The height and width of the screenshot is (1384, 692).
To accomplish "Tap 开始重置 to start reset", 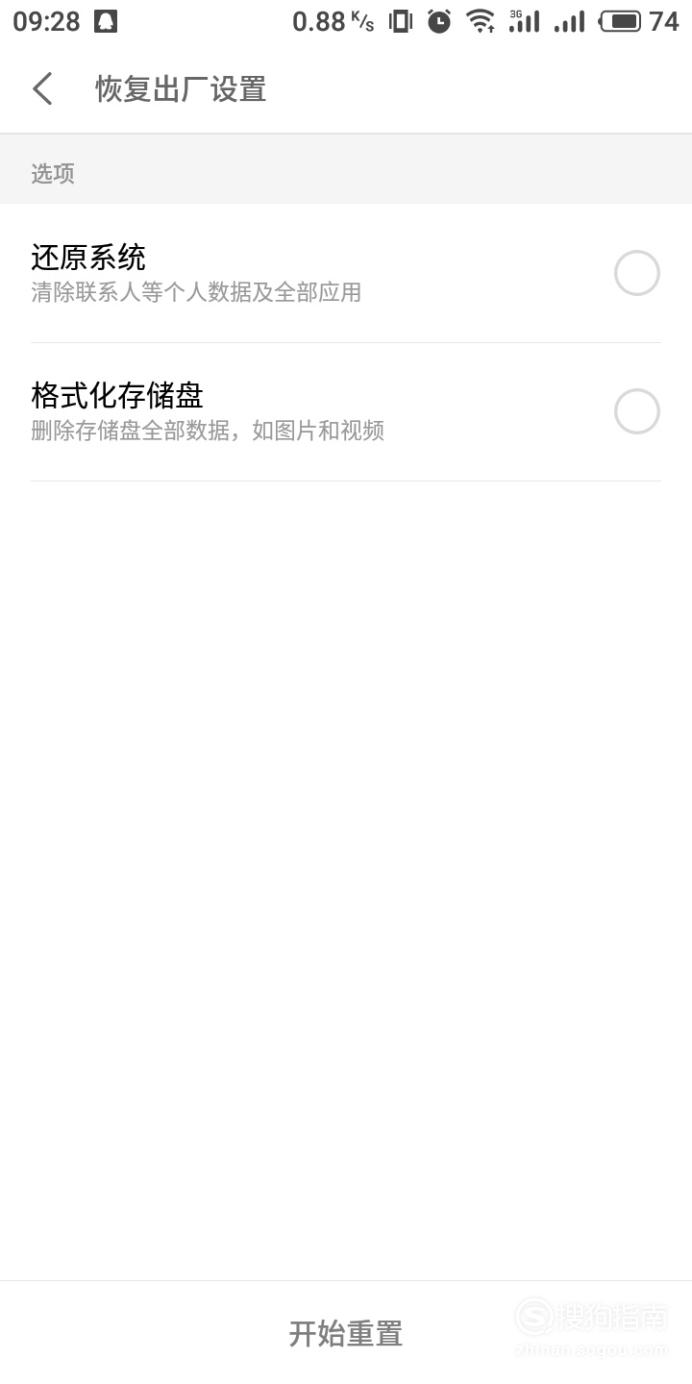I will 346,1333.
